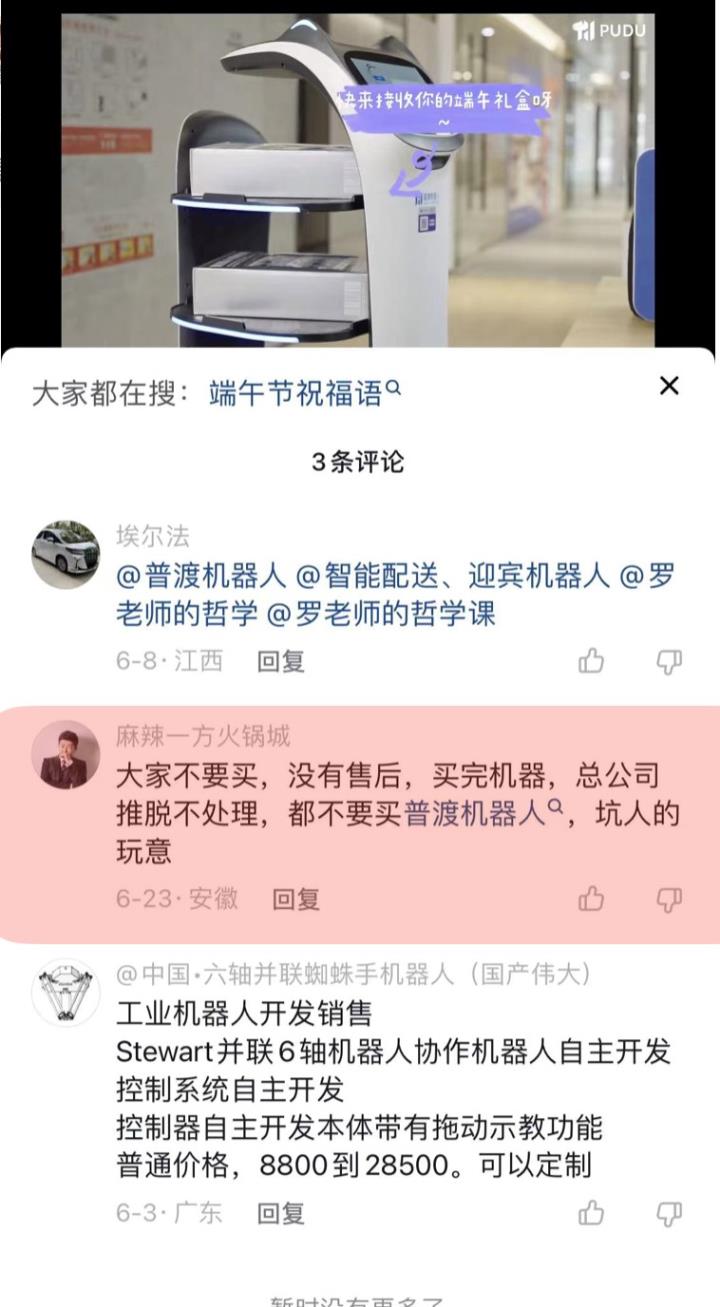The height and width of the screenshot is (1307, 720).
Task: Dislike 埃尔法's comment via thumbs down
Action: [669, 660]
